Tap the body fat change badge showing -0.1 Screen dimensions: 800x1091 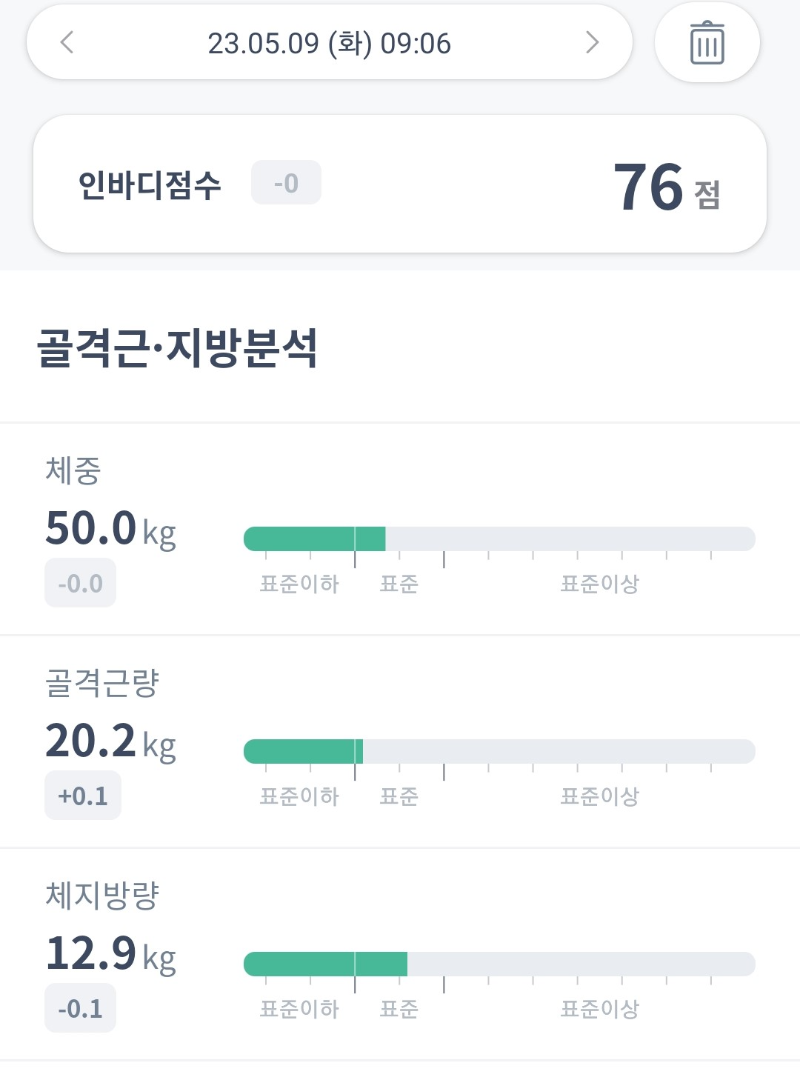coord(80,1007)
